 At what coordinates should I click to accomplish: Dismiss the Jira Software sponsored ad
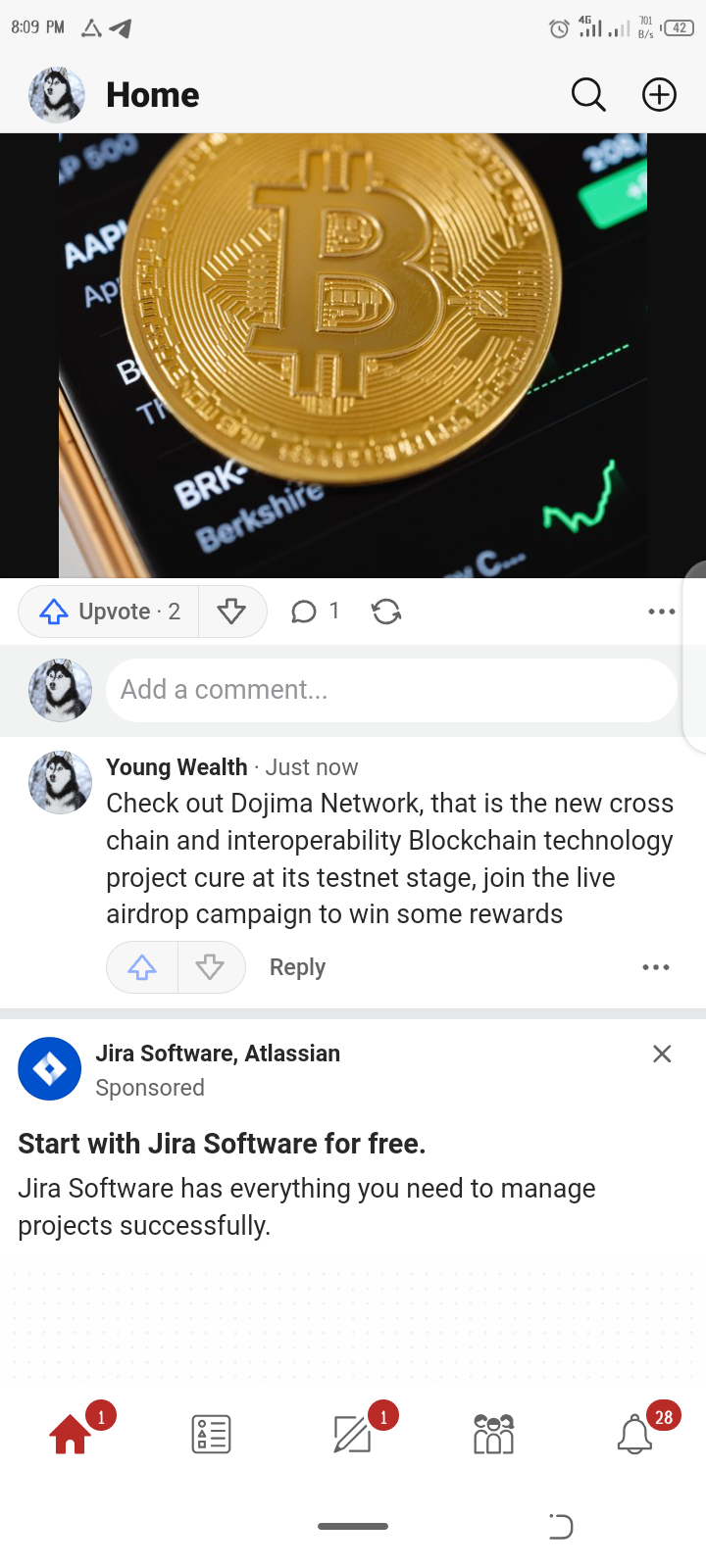[662, 1053]
